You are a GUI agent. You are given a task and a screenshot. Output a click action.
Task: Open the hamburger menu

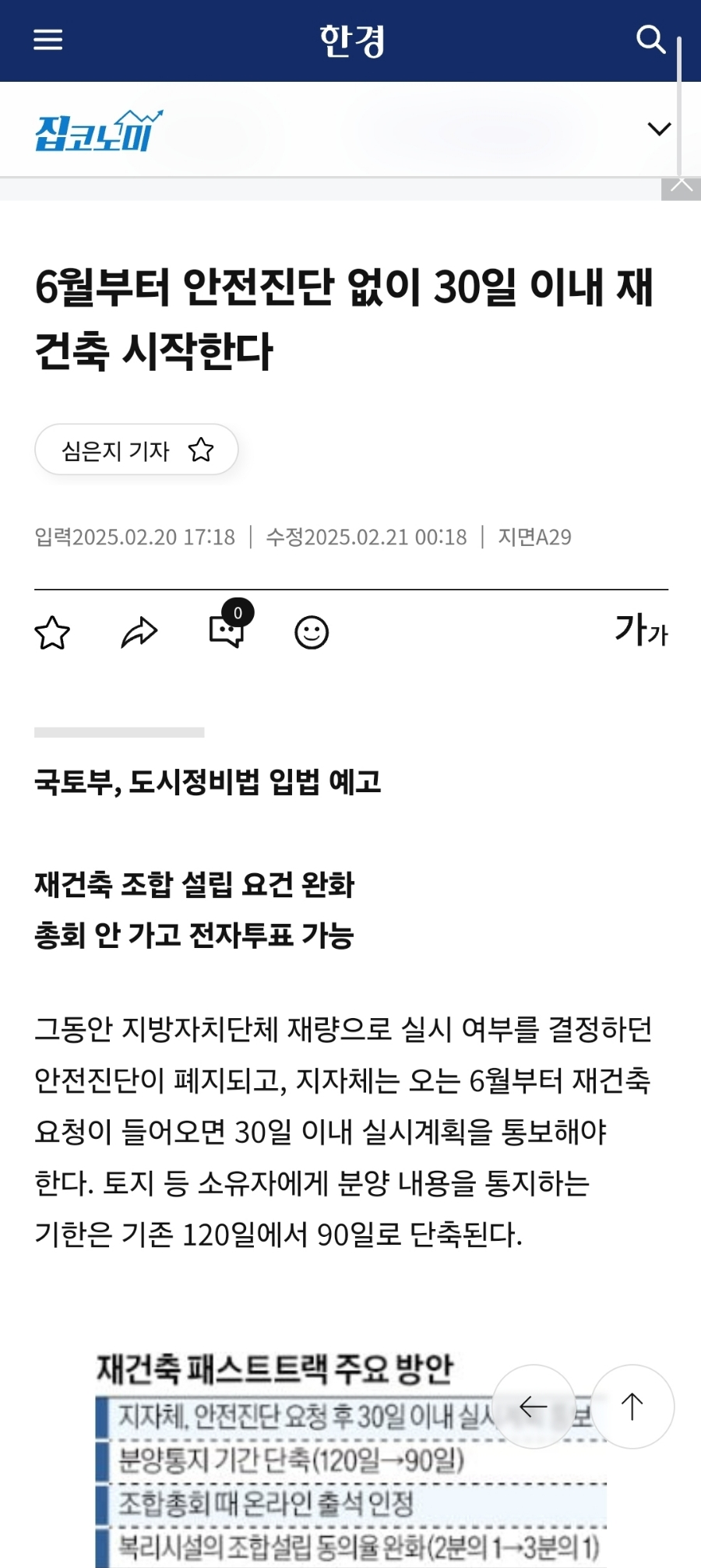[48, 40]
